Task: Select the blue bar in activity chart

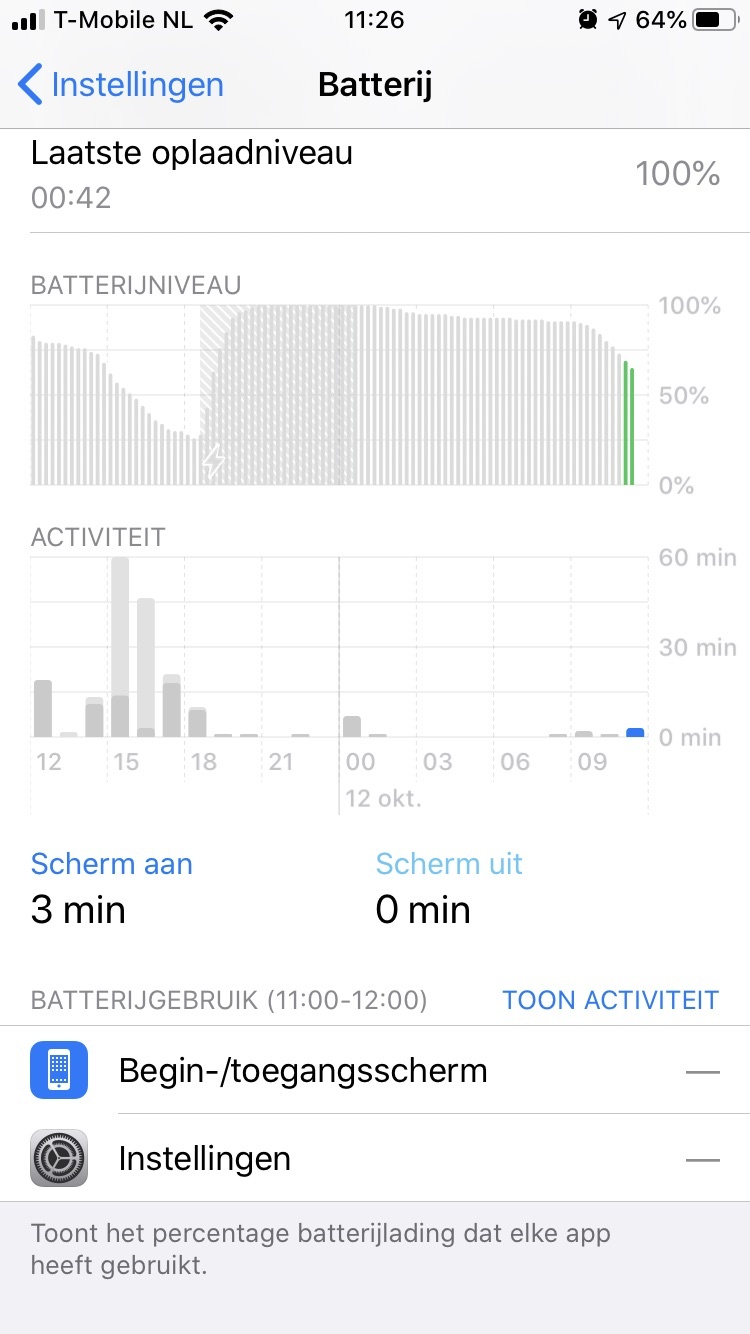Action: [635, 733]
